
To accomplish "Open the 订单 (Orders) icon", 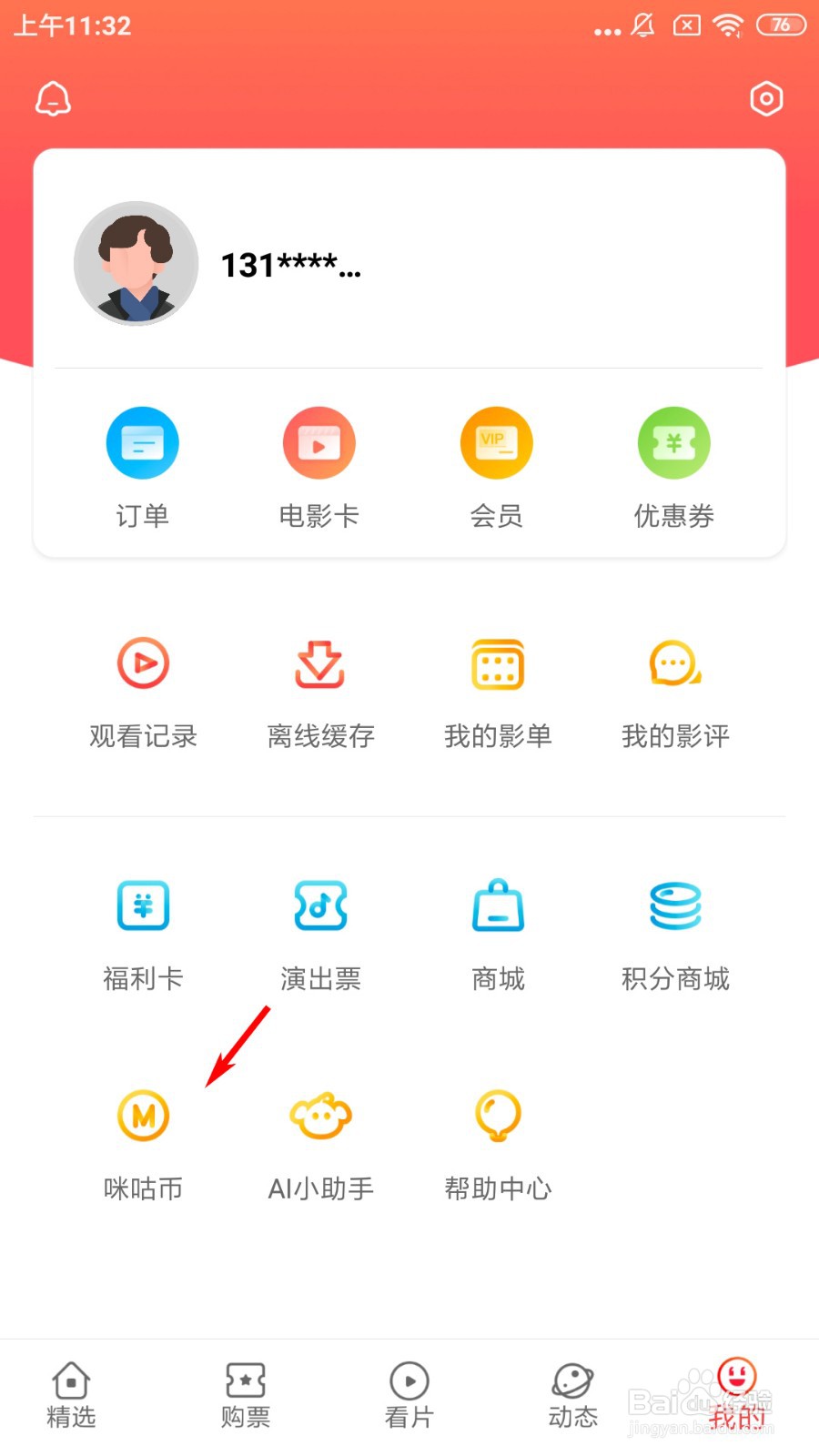I will (142, 442).
